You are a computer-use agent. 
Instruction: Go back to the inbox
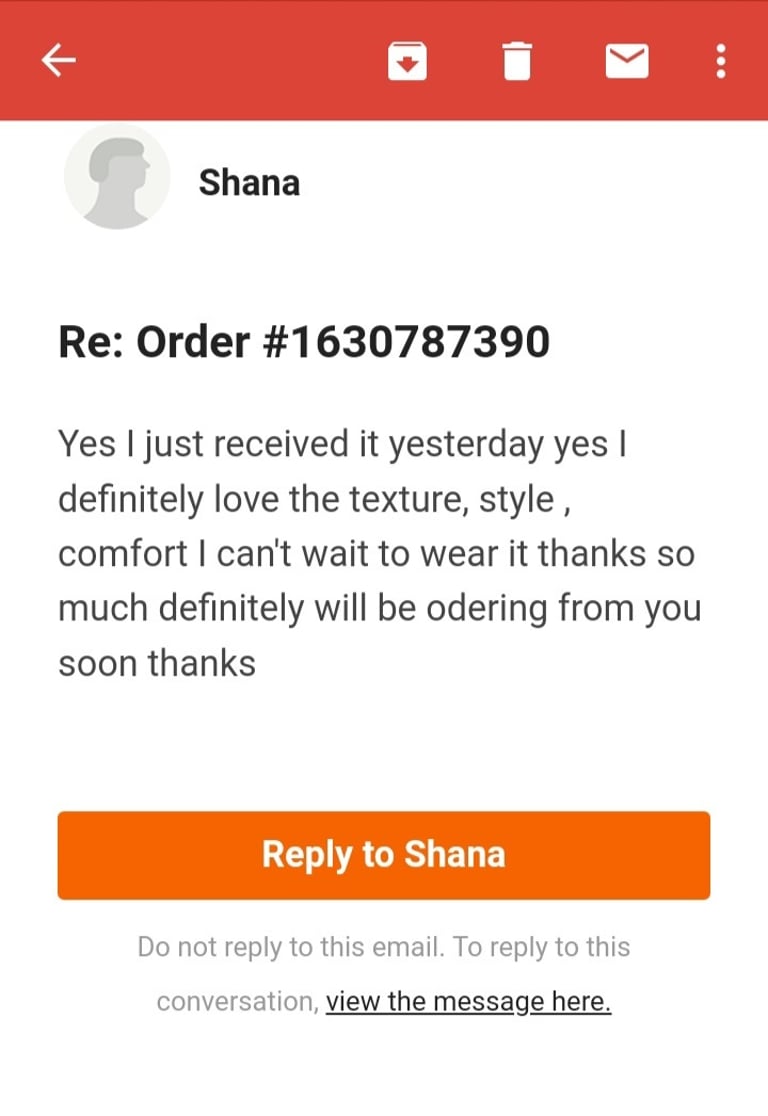(x=58, y=62)
